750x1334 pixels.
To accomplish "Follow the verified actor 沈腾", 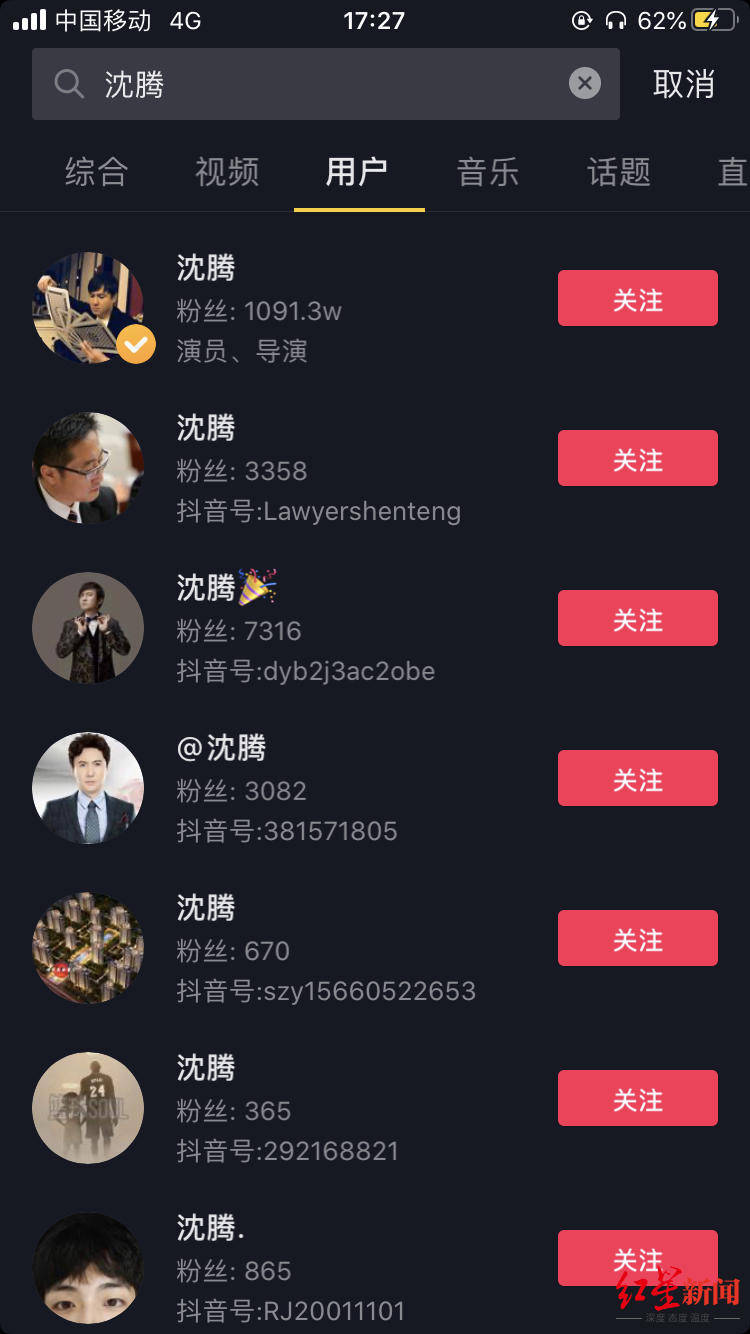I will 637,297.
